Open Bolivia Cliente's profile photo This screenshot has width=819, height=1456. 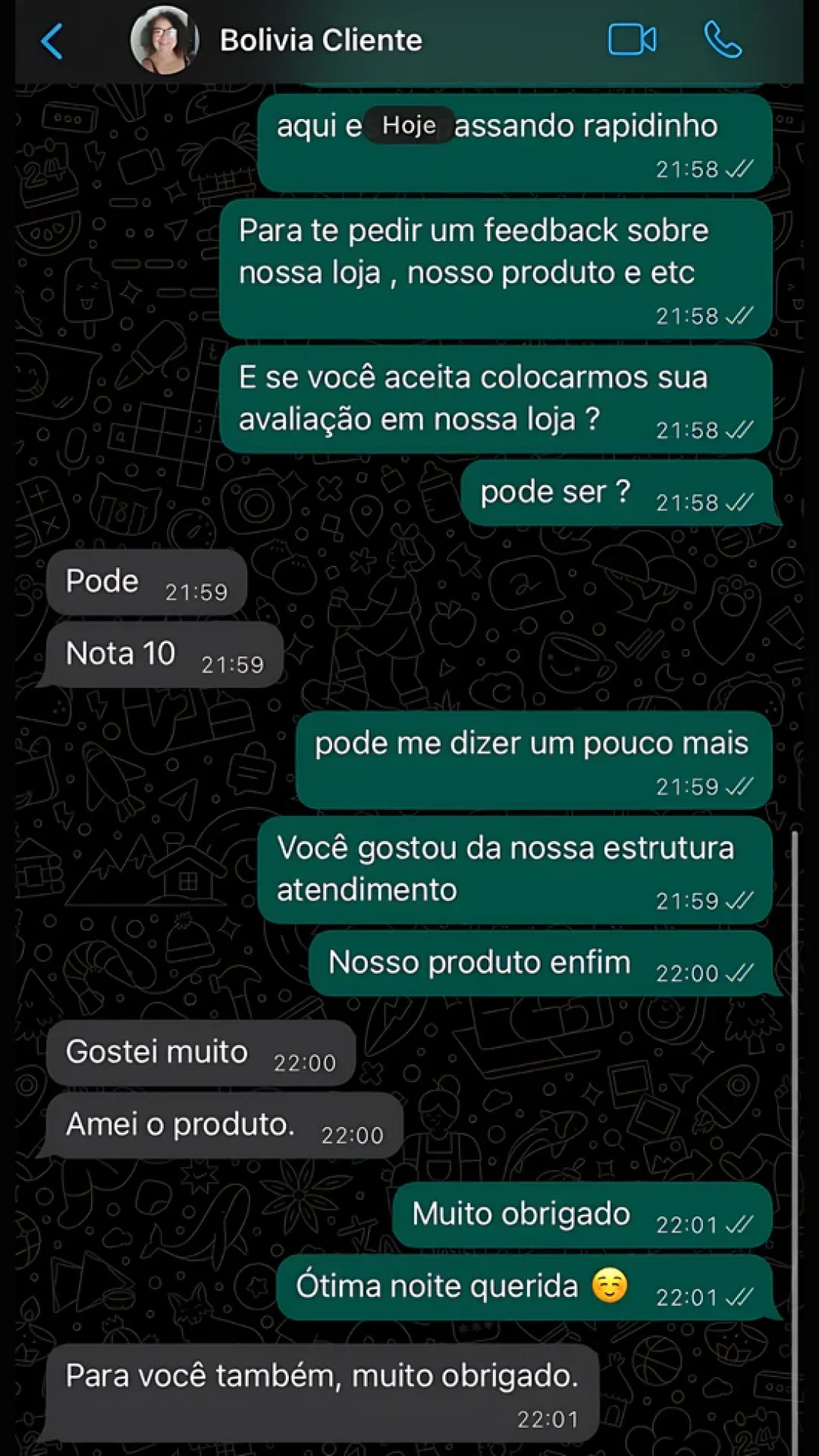164,41
